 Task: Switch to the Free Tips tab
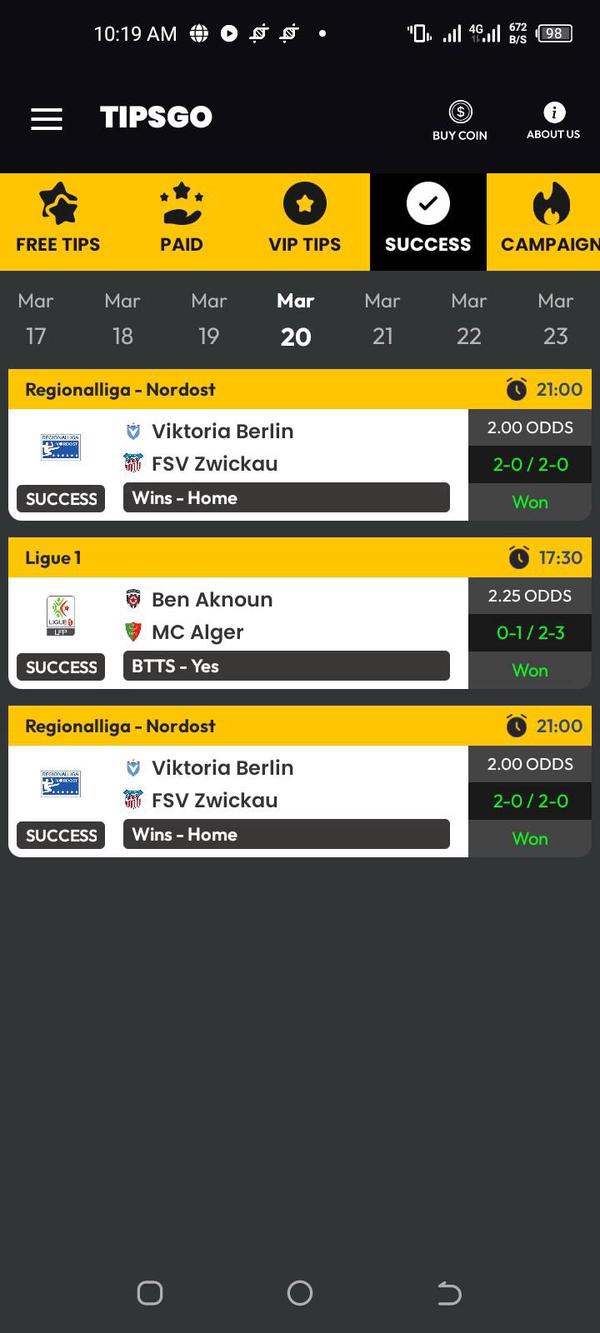(58, 221)
